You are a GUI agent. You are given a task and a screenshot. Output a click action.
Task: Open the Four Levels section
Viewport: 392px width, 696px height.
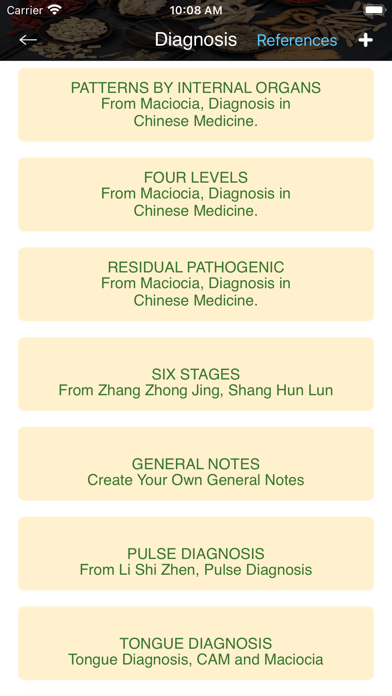[196, 194]
